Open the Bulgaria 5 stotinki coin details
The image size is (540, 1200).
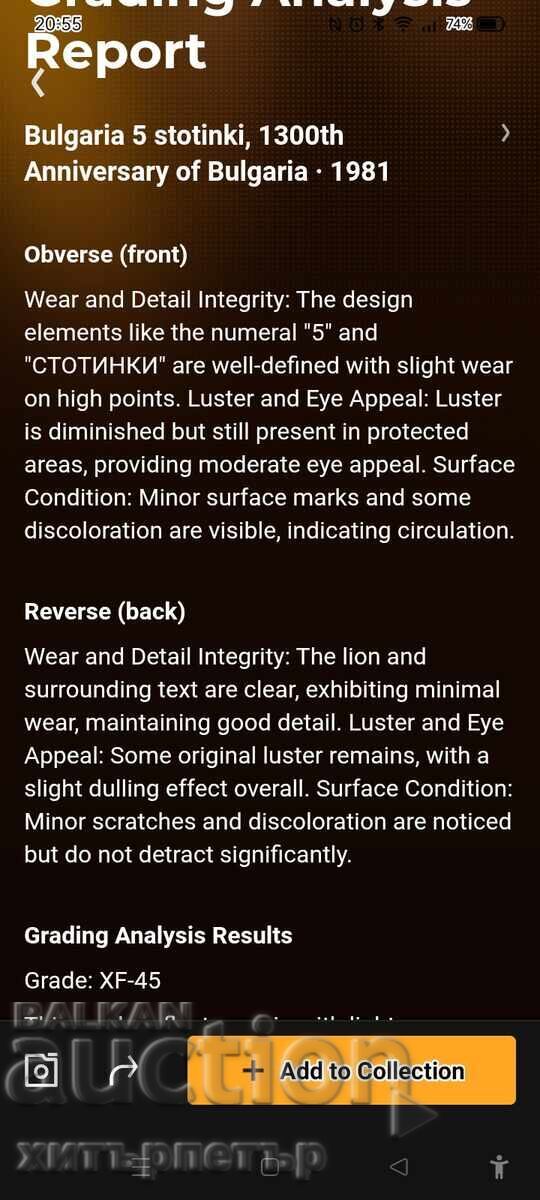268,153
